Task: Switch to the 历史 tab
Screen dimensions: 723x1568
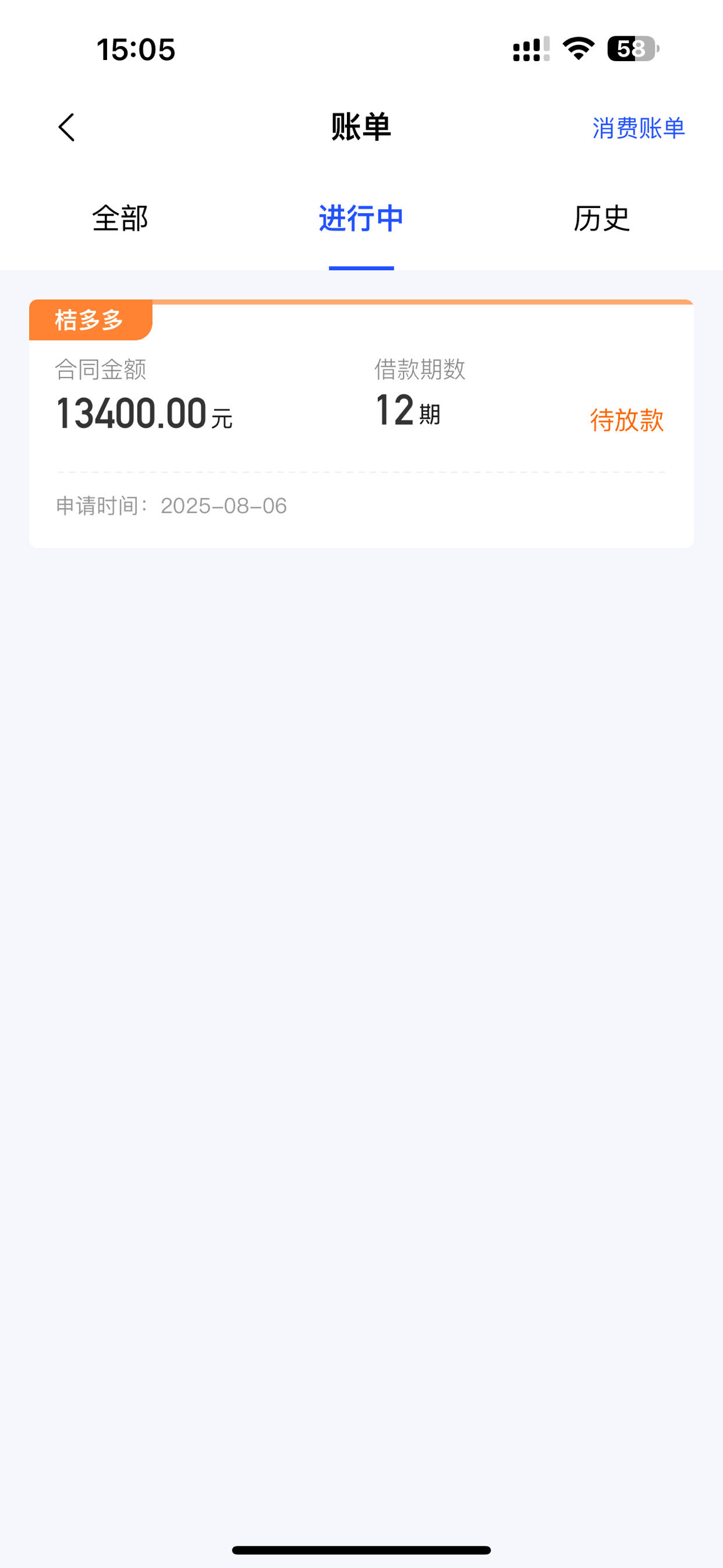Action: coord(602,218)
